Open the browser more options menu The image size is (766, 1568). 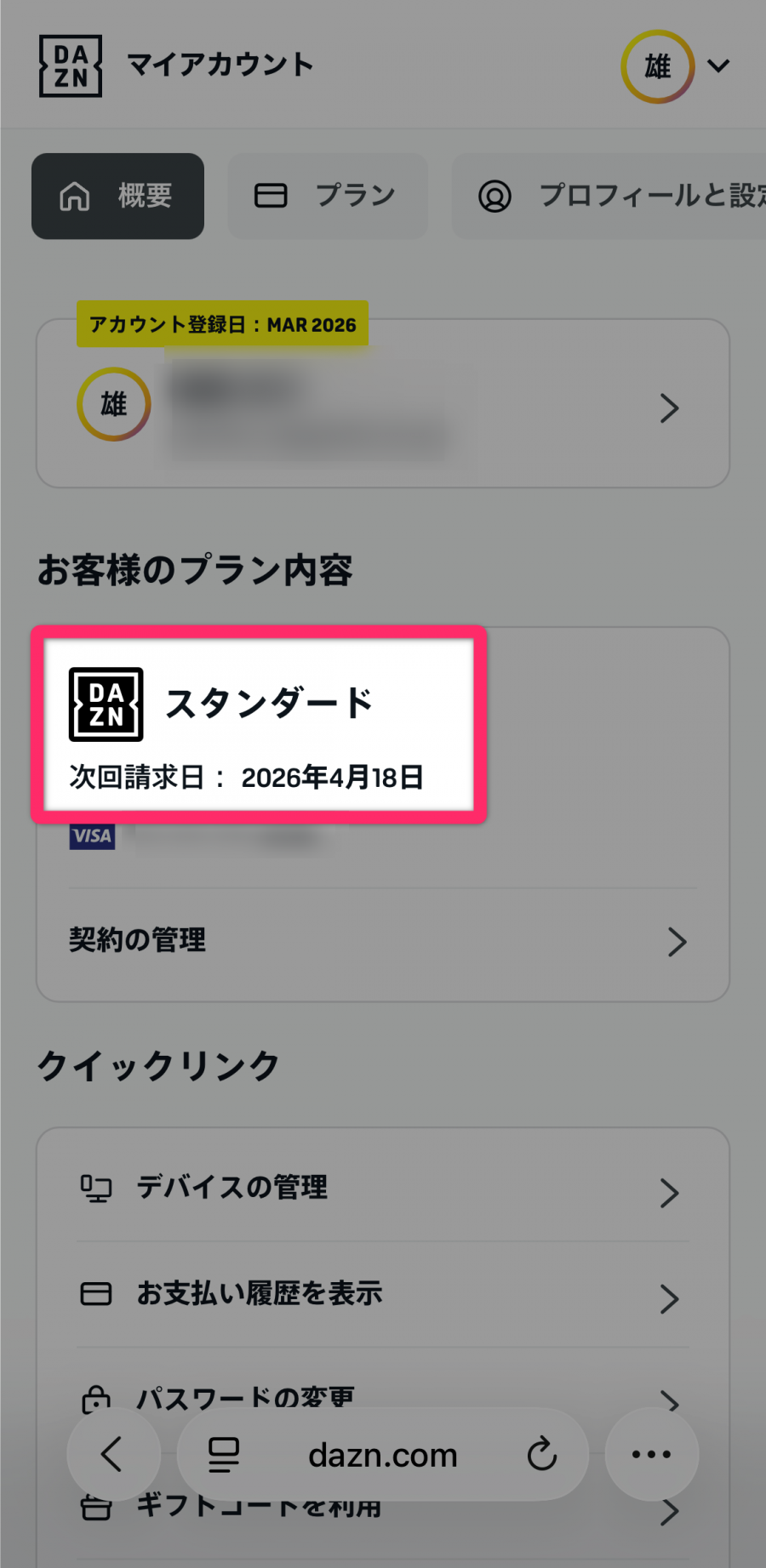651,1454
